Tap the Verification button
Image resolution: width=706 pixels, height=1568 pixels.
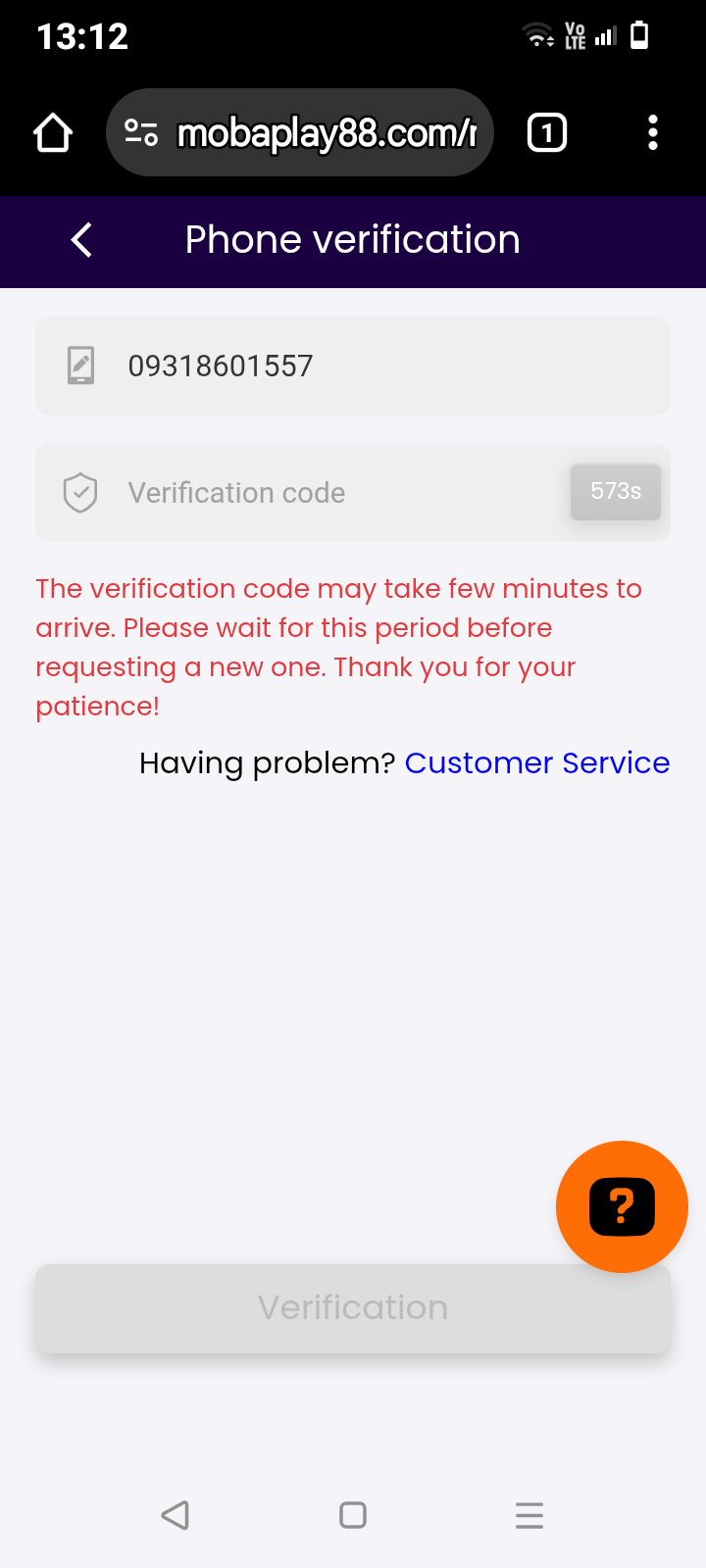pyautogui.click(x=353, y=1308)
